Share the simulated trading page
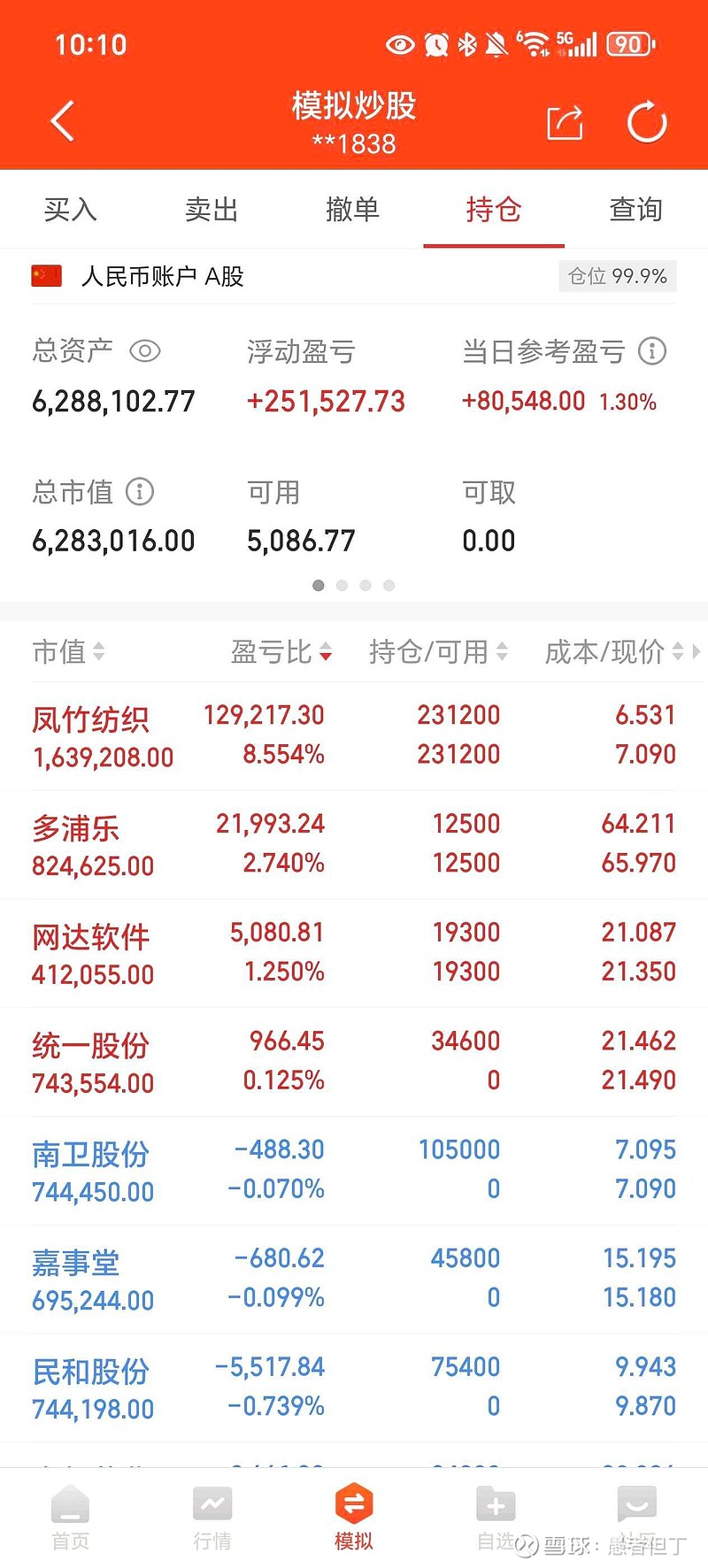 coord(565,122)
